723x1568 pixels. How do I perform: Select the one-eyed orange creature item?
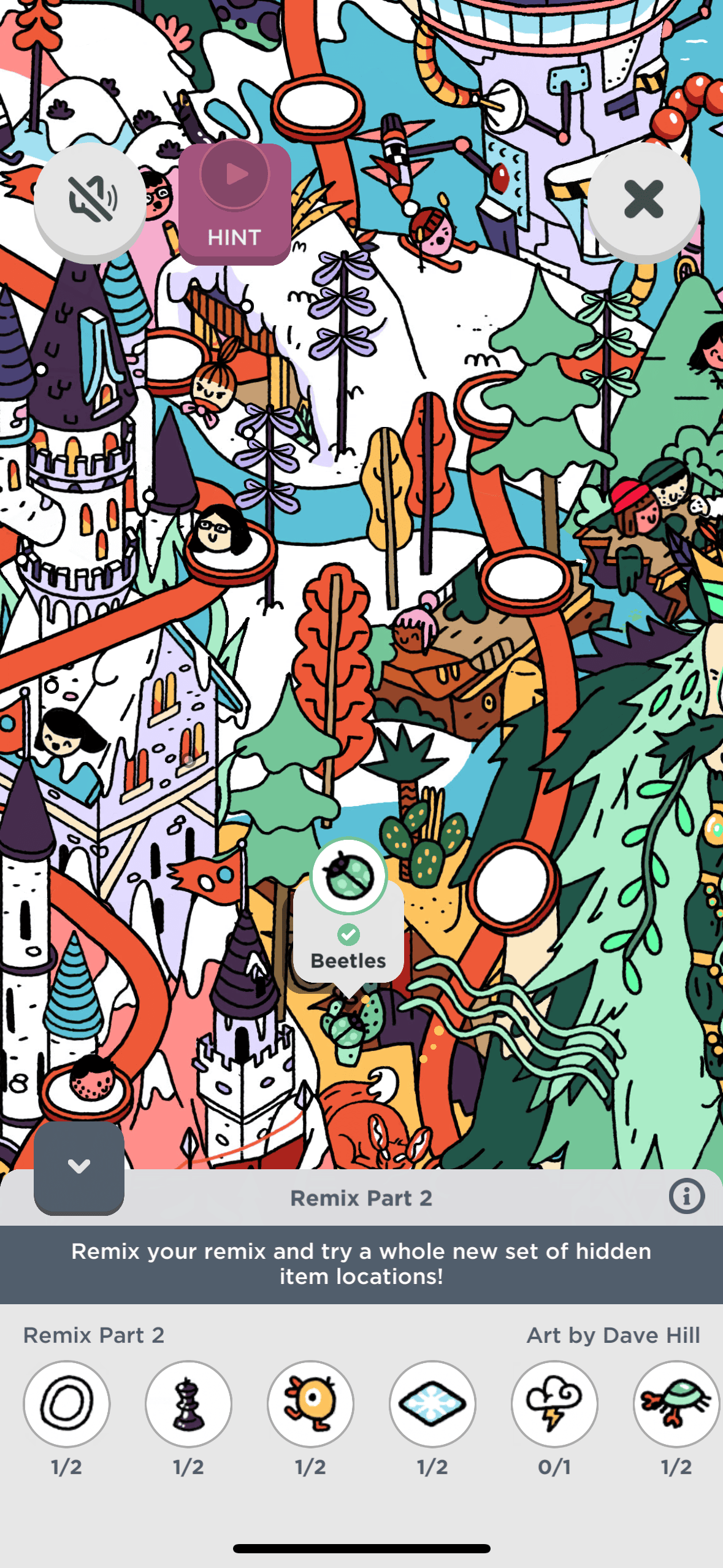tap(311, 1403)
